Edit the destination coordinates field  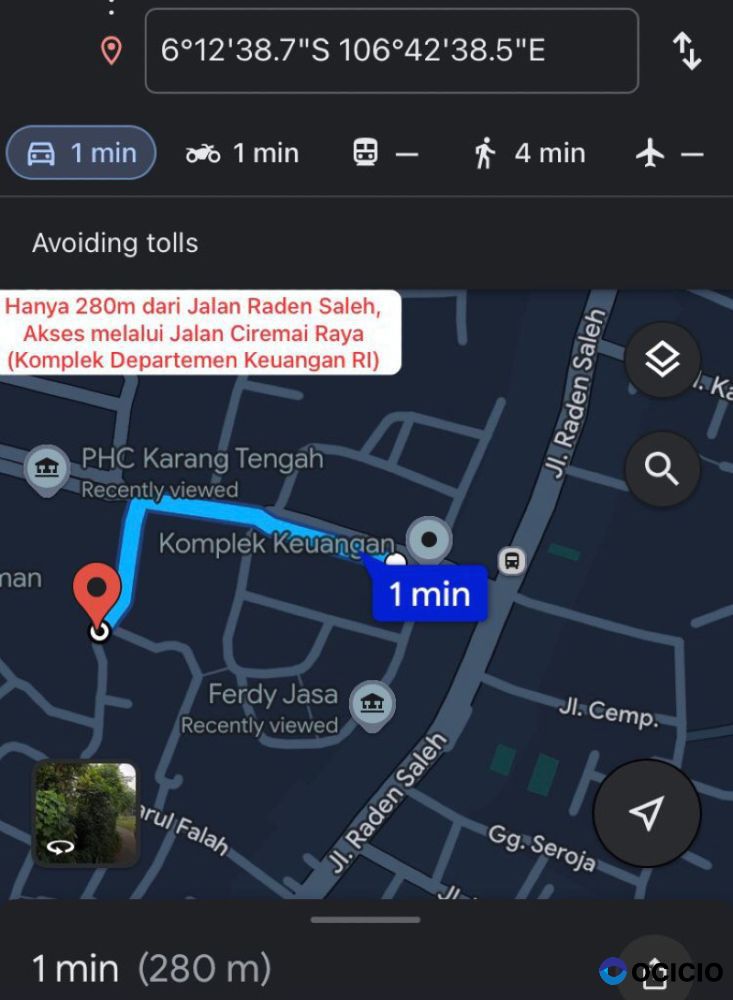click(391, 51)
